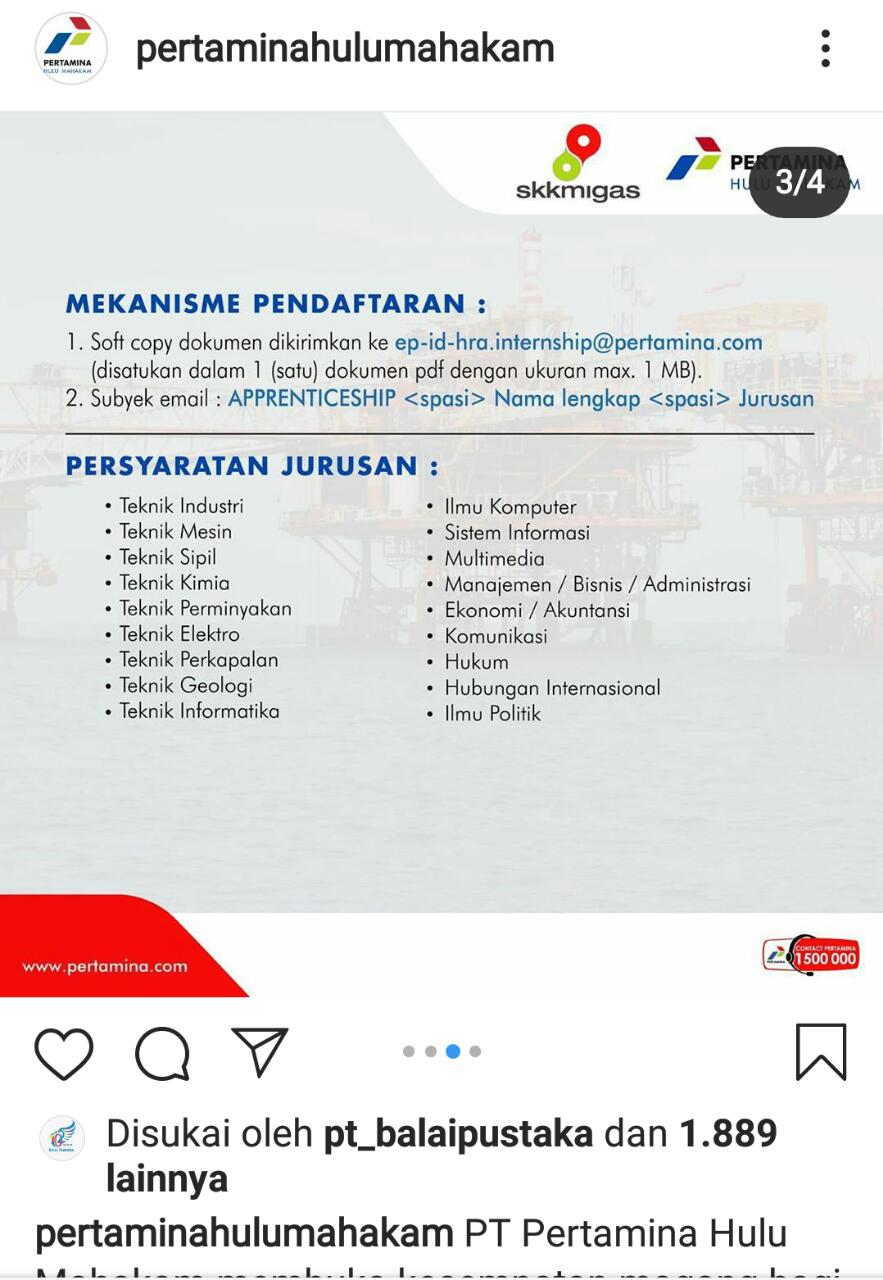Open pertaminahulumahakam profile picture
Image resolution: width=883 pixels, height=1280 pixels.
pos(71,49)
